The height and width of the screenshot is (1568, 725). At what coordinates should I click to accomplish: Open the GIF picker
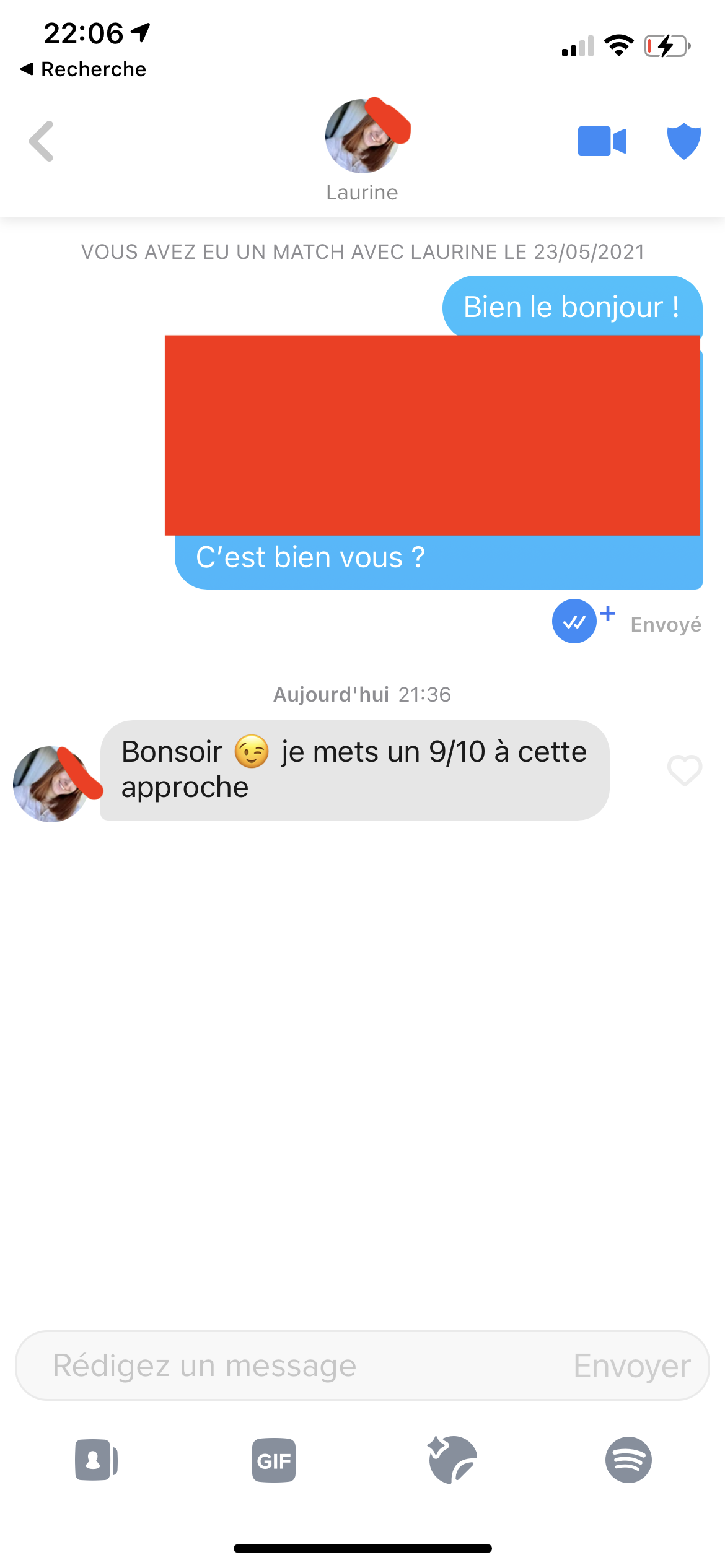tap(273, 1460)
